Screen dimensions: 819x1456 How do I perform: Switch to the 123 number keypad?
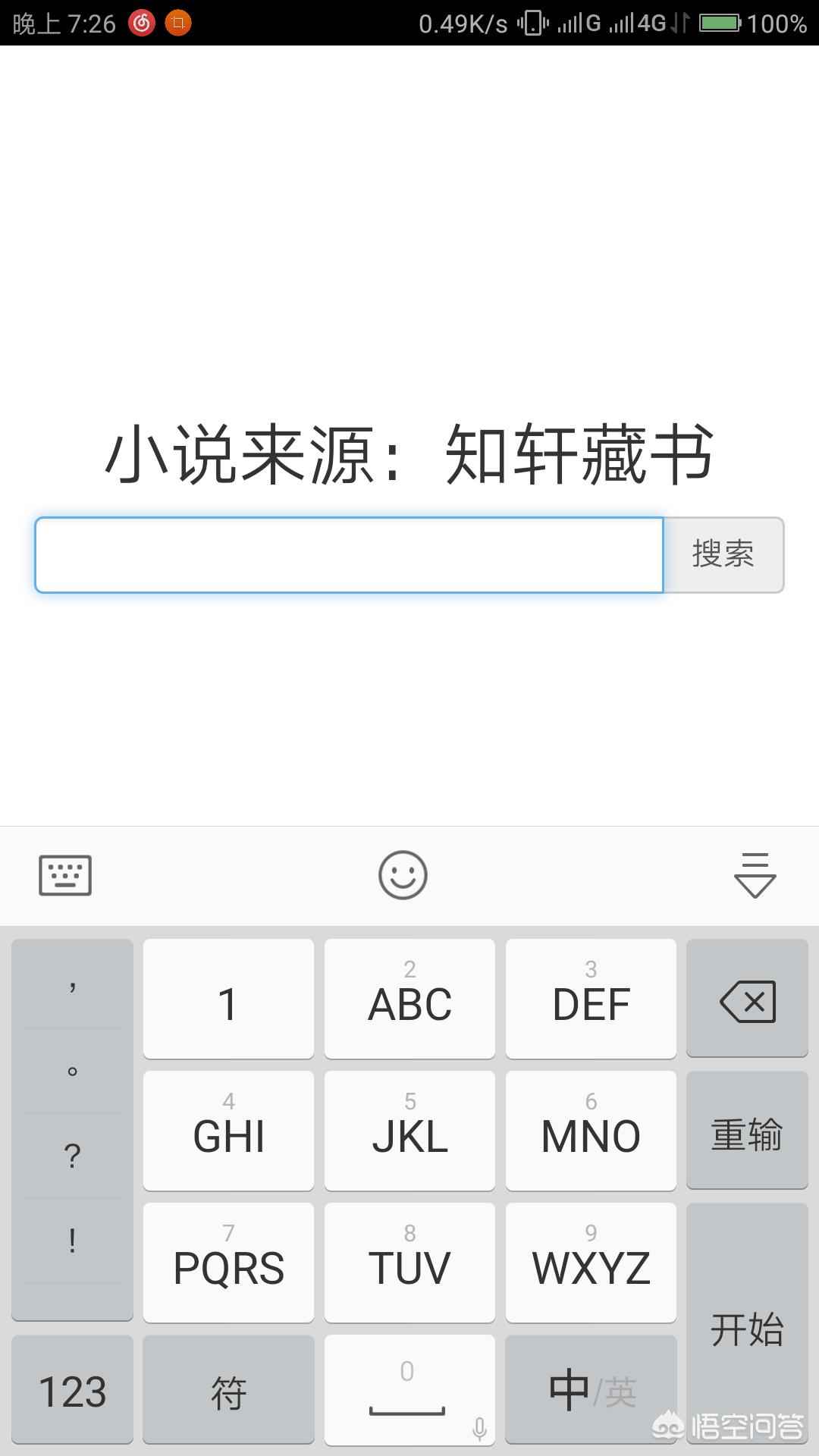(x=72, y=1390)
